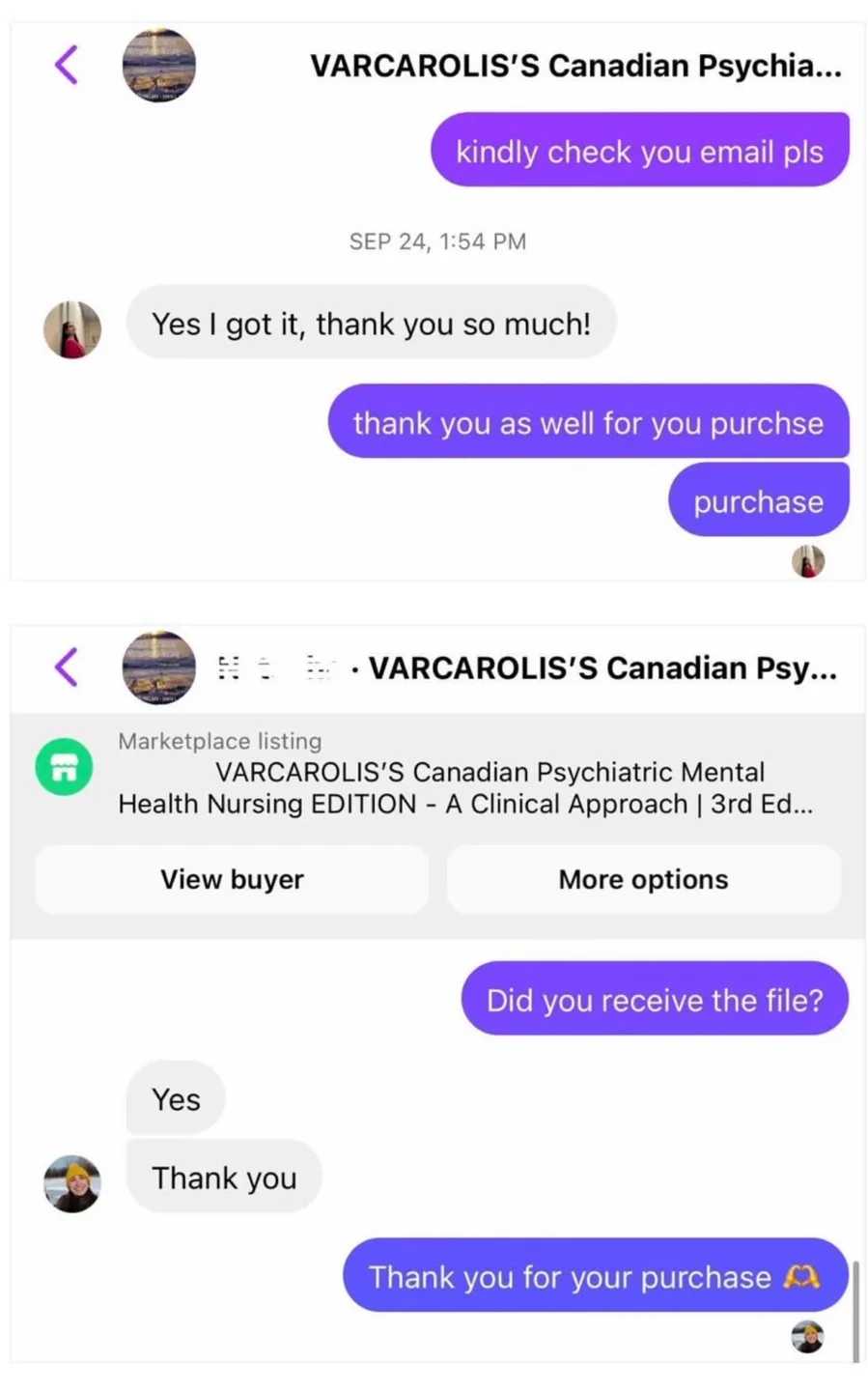This screenshot has height=1391, width=868.
Task: Select the 'Thank you for your purchase' message
Action: point(595,1277)
